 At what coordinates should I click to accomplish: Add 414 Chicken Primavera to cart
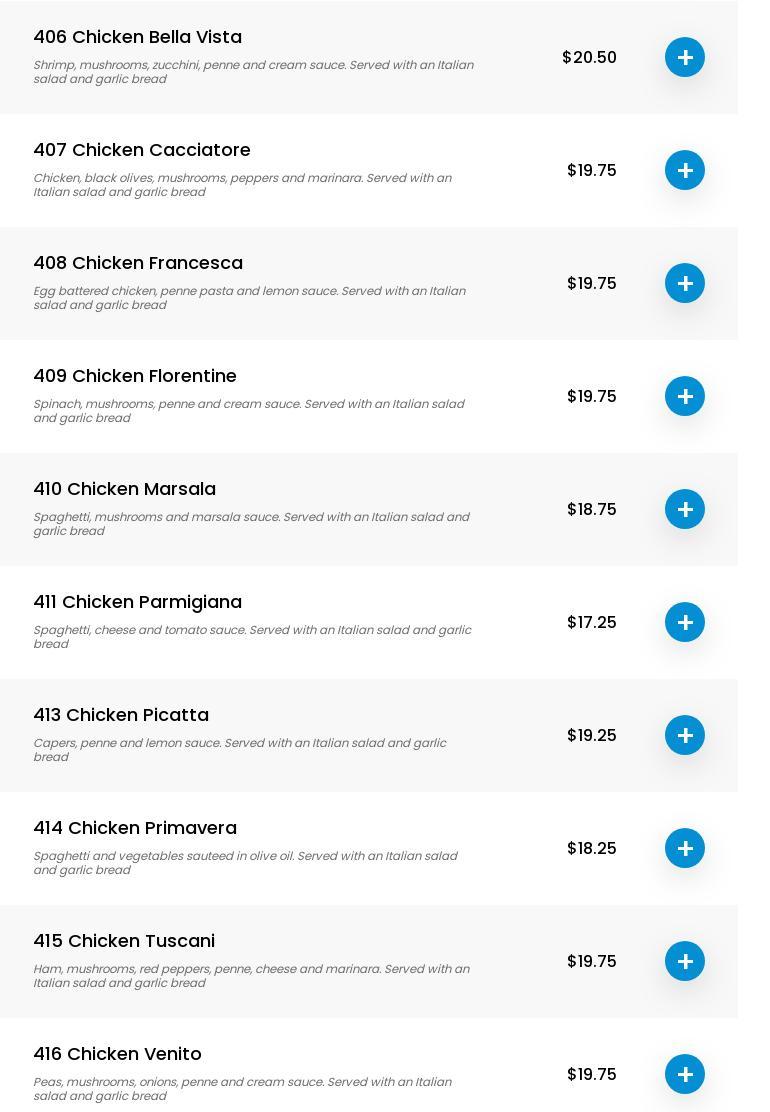[685, 848]
